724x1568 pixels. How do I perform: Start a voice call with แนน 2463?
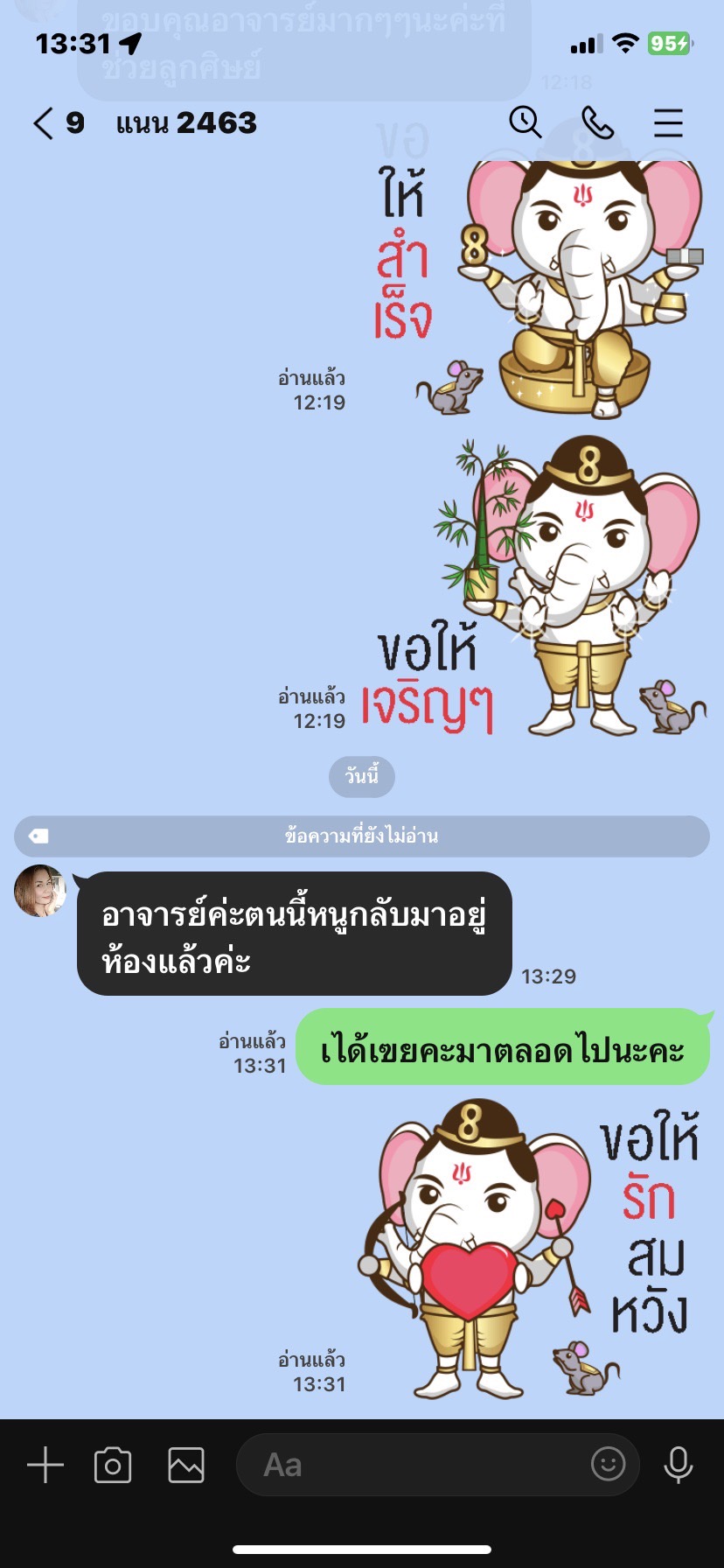click(x=598, y=123)
